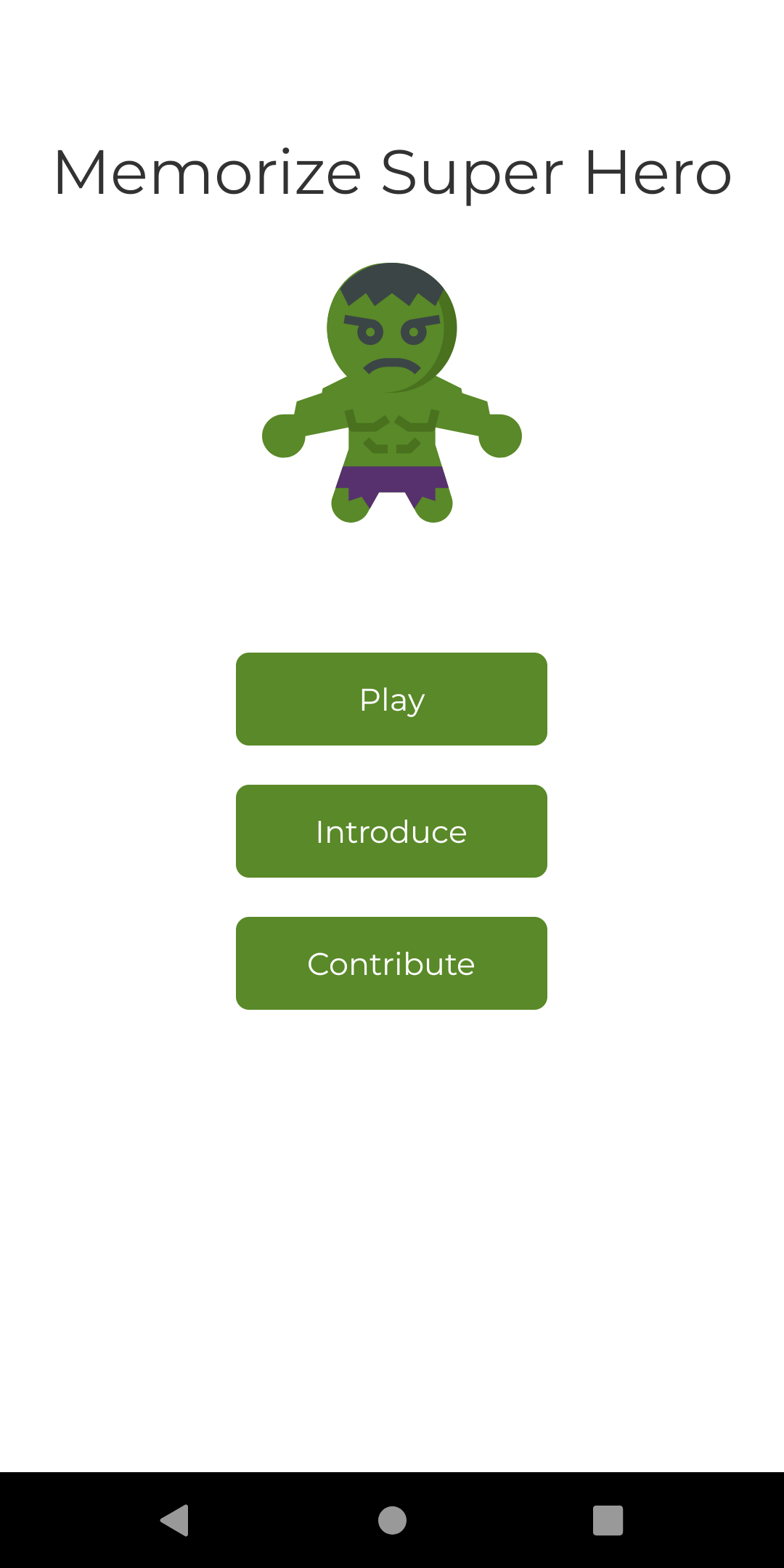Start the game with the Play button
This screenshot has height=1568, width=784.
pyautogui.click(x=391, y=699)
